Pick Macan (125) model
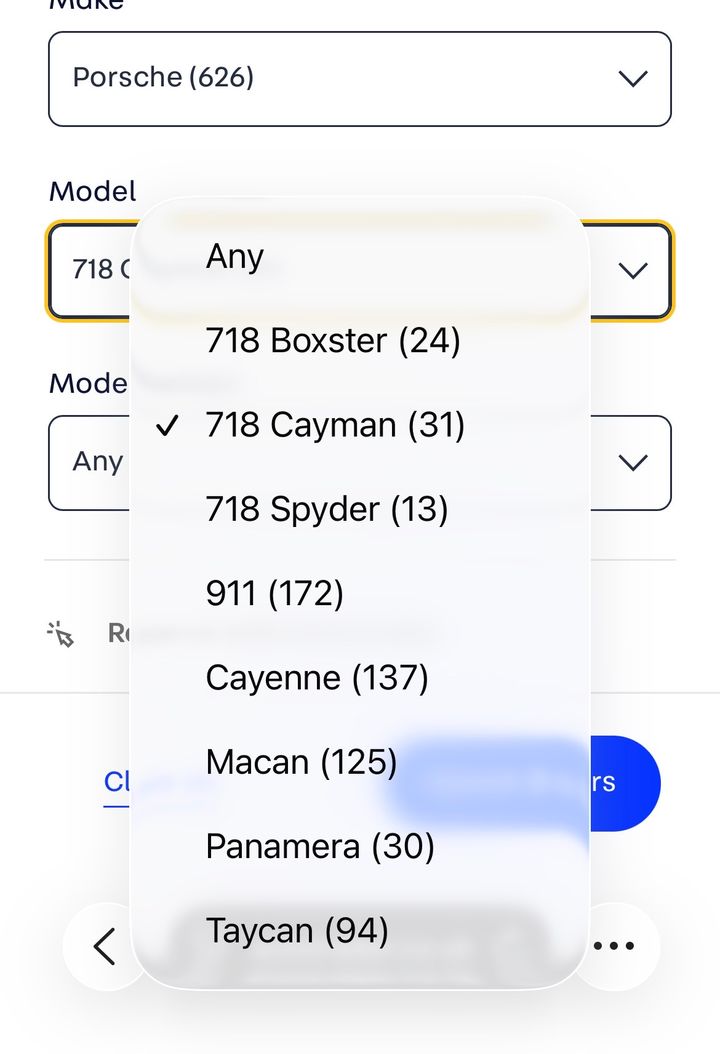The width and height of the screenshot is (720, 1054). [x=301, y=763]
